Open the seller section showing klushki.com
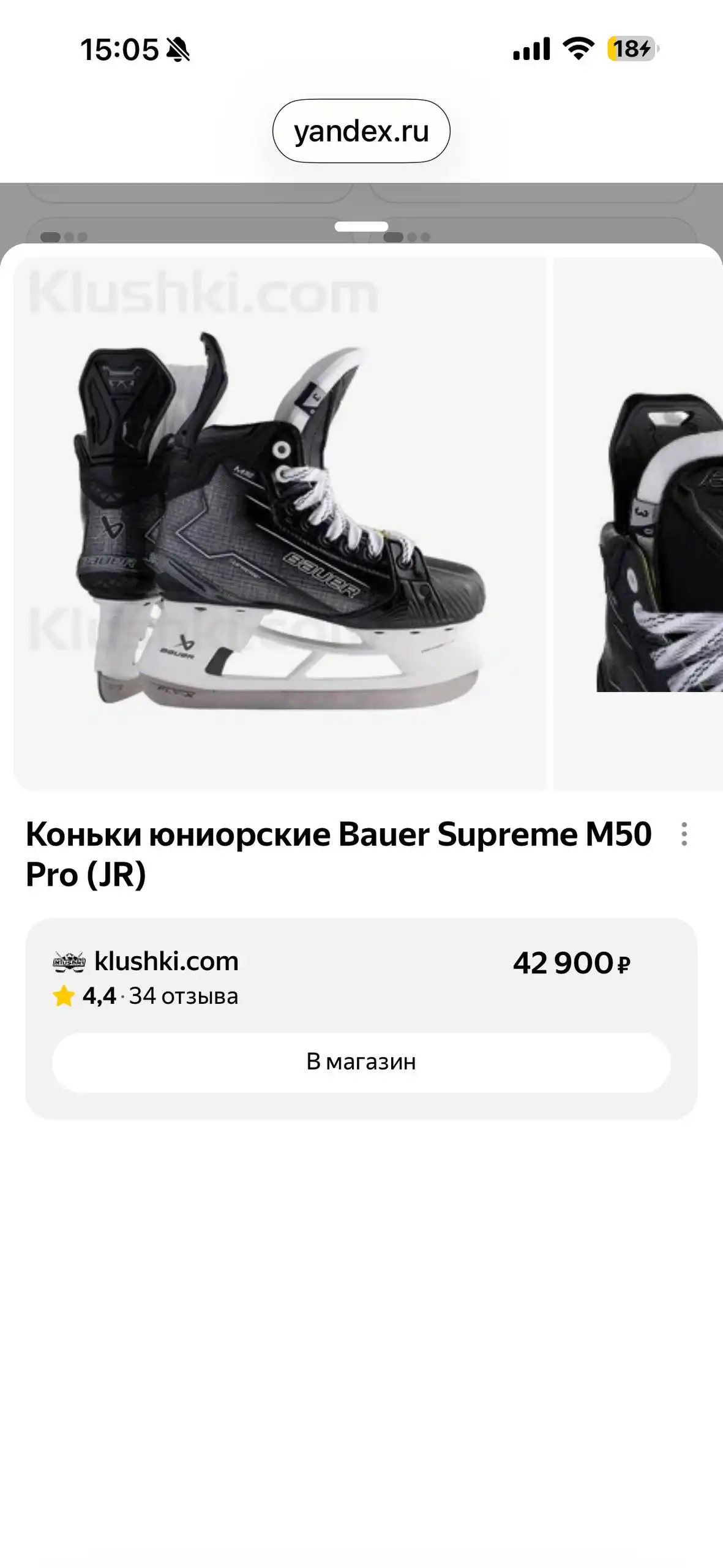The width and height of the screenshot is (723, 1568). click(166, 961)
